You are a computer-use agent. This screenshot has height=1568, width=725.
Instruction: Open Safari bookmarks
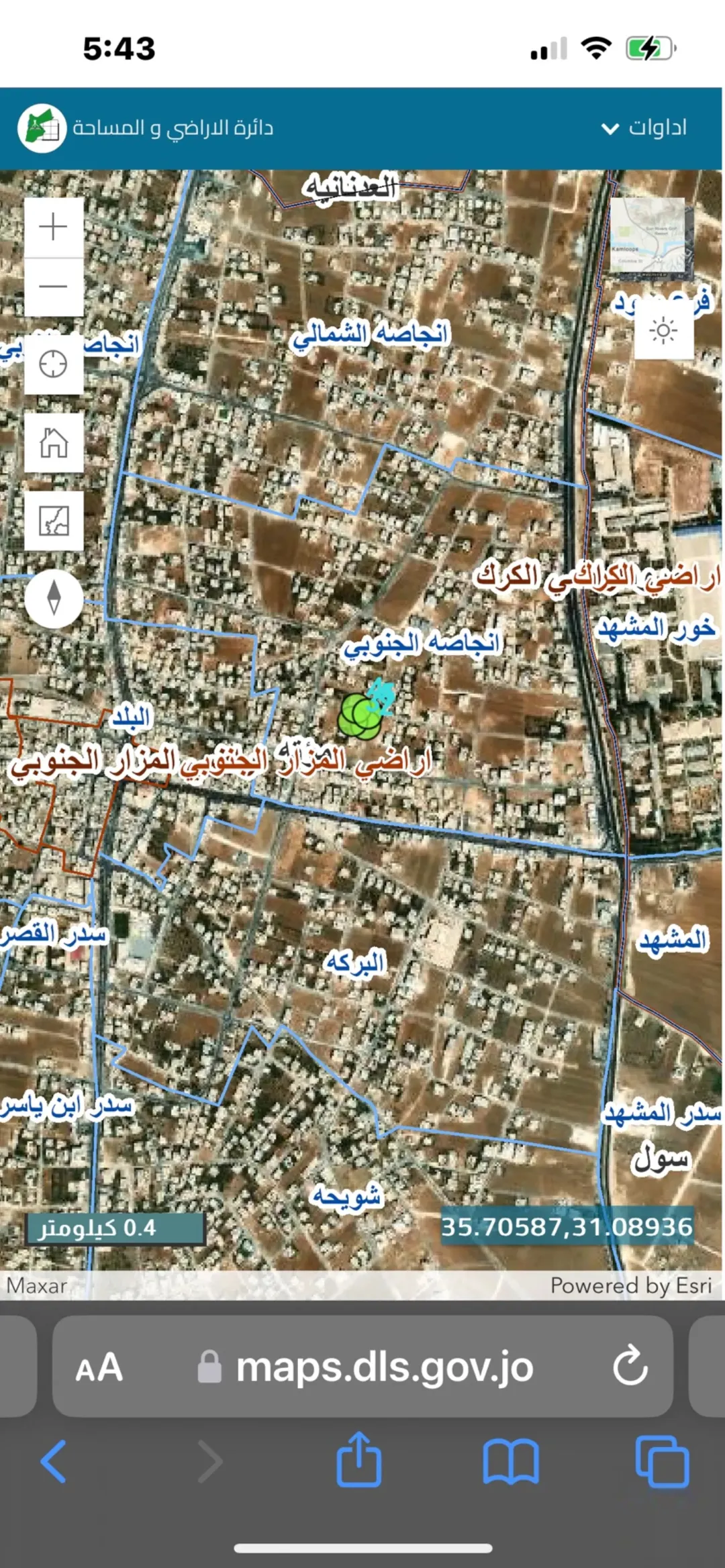(511, 1462)
